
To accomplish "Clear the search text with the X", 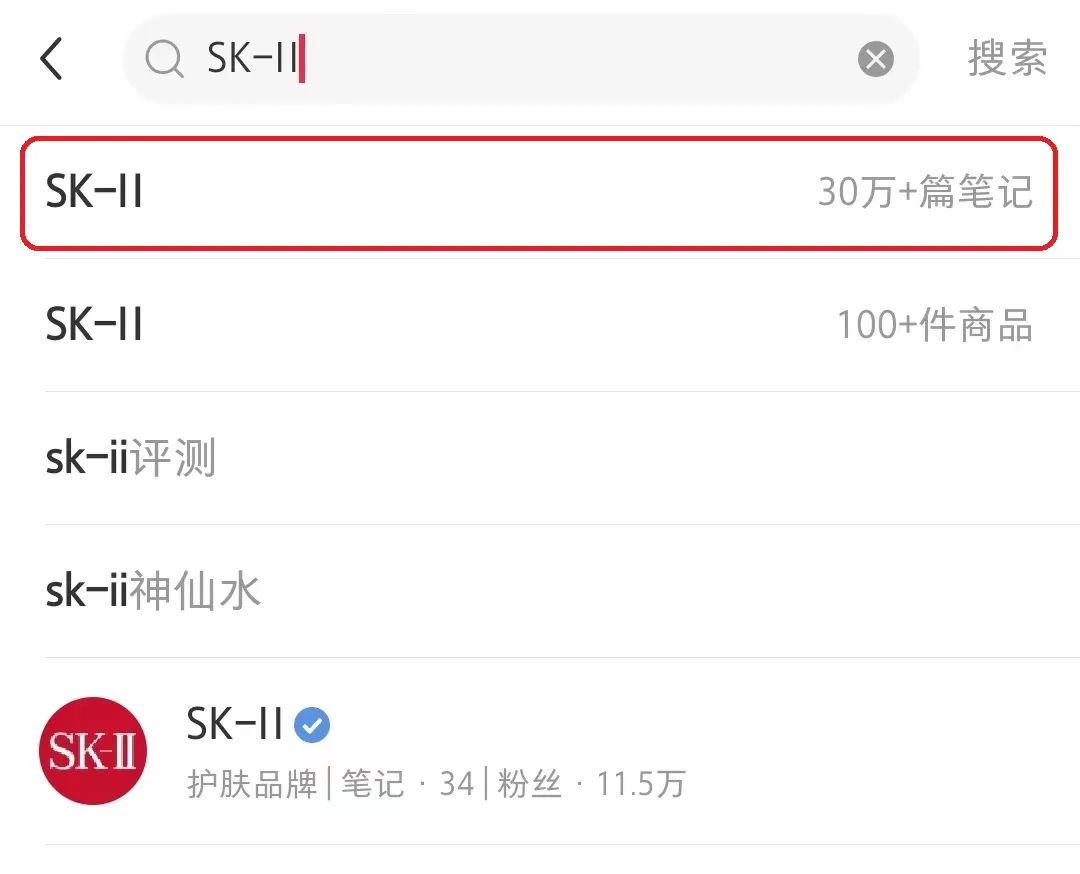I will (876, 60).
